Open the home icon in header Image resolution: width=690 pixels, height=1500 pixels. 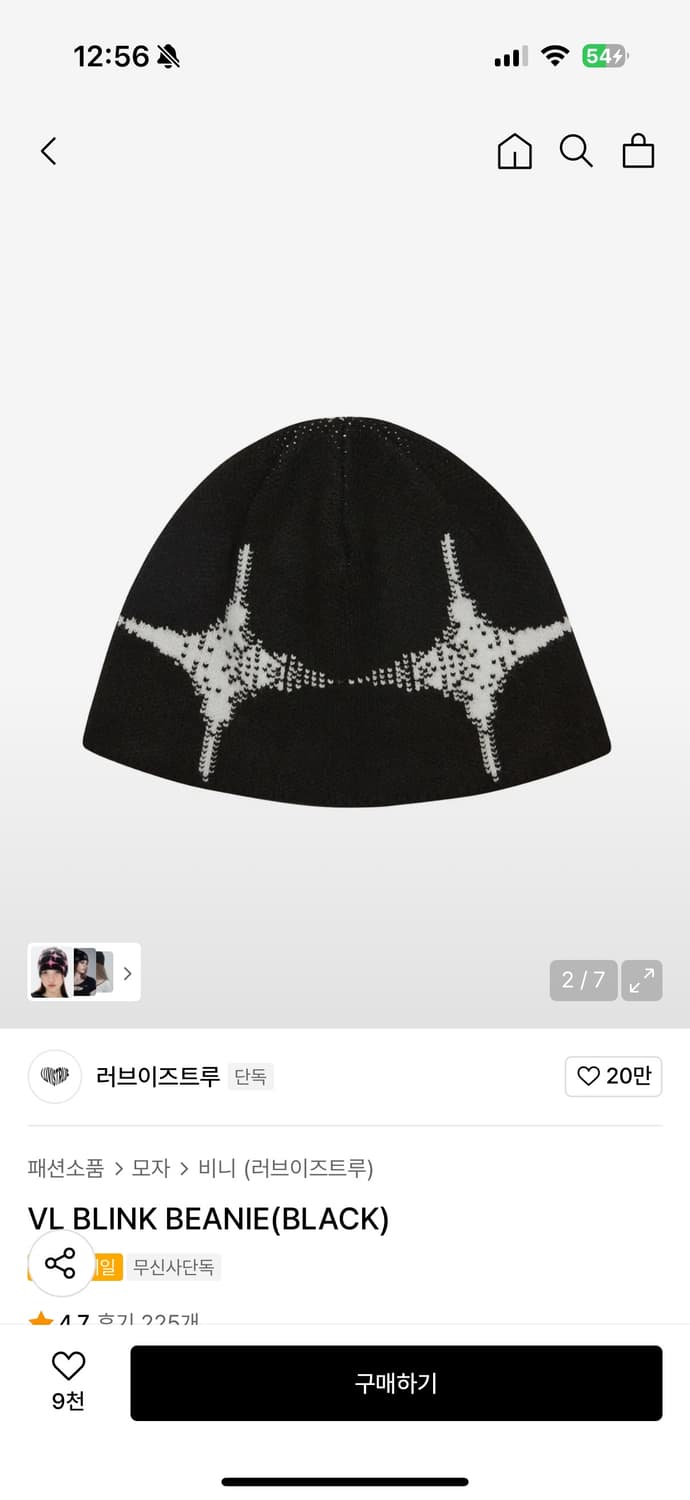tap(514, 152)
